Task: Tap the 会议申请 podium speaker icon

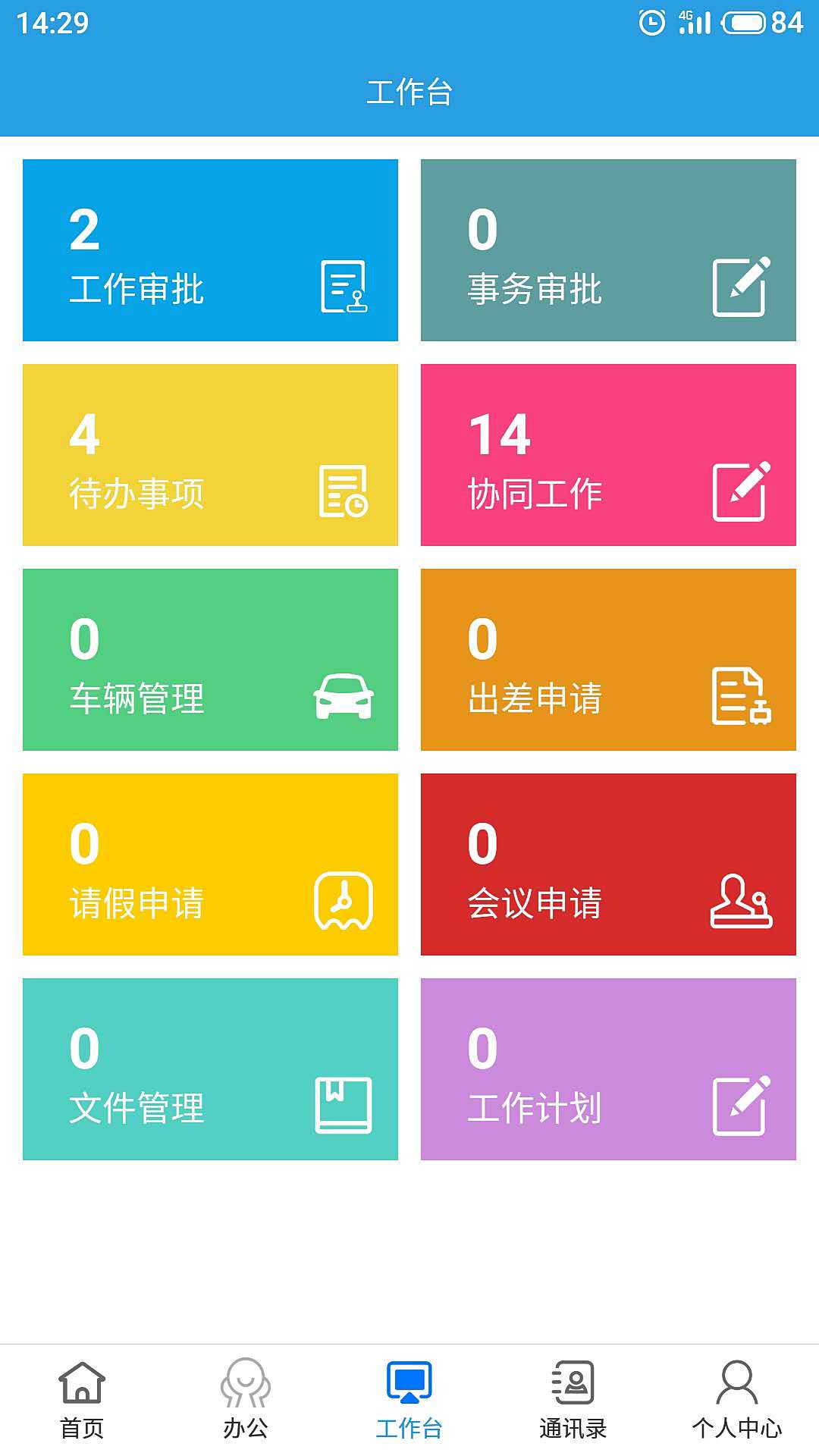Action: (745, 902)
